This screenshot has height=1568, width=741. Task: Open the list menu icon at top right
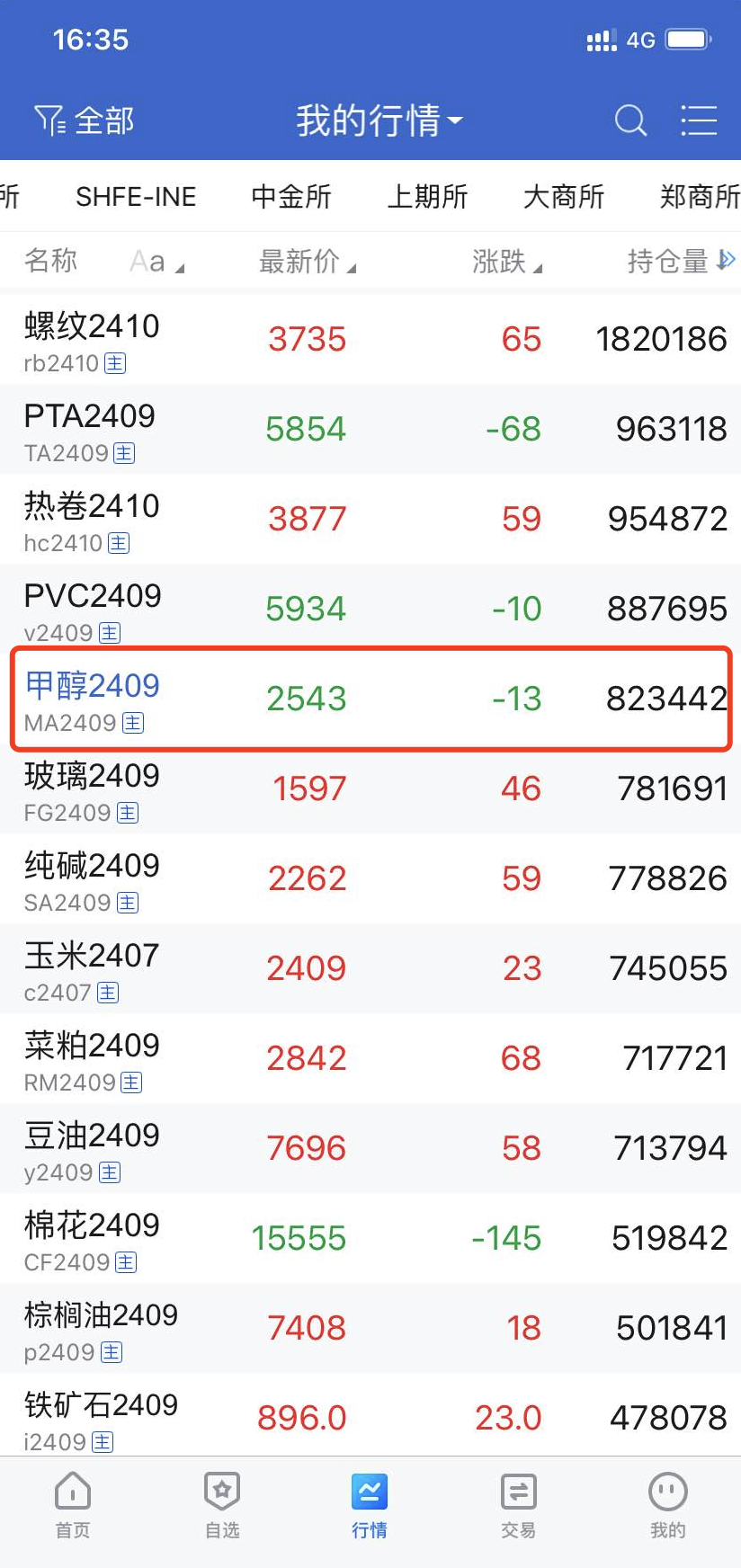(x=699, y=120)
